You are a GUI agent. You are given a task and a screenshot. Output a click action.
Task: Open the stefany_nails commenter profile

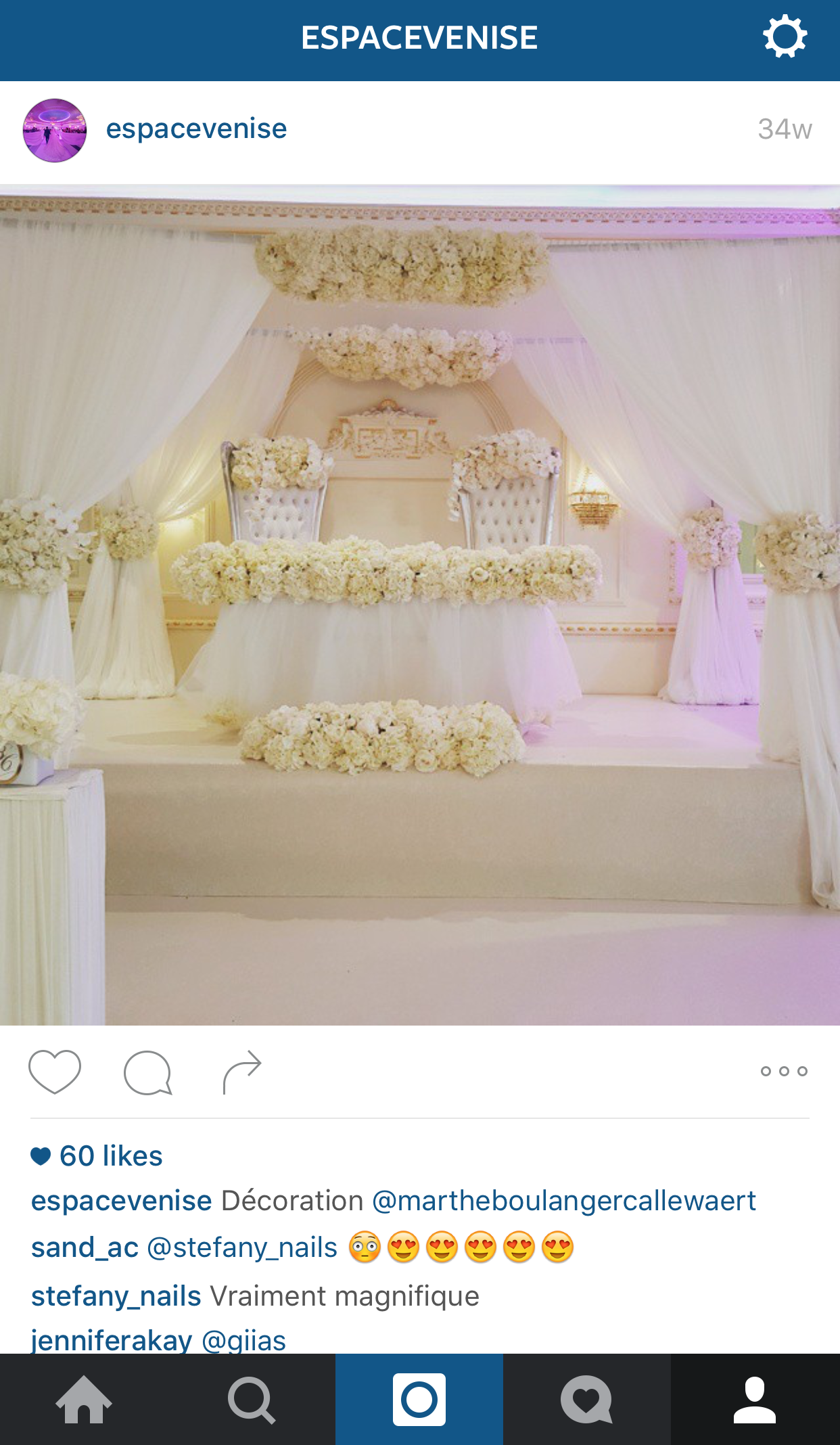point(116,1296)
